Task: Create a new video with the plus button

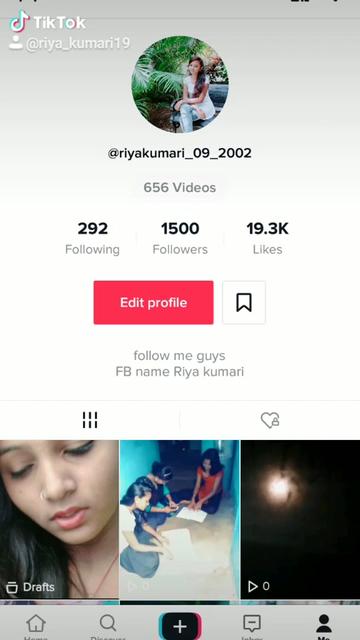Action: coord(180,627)
